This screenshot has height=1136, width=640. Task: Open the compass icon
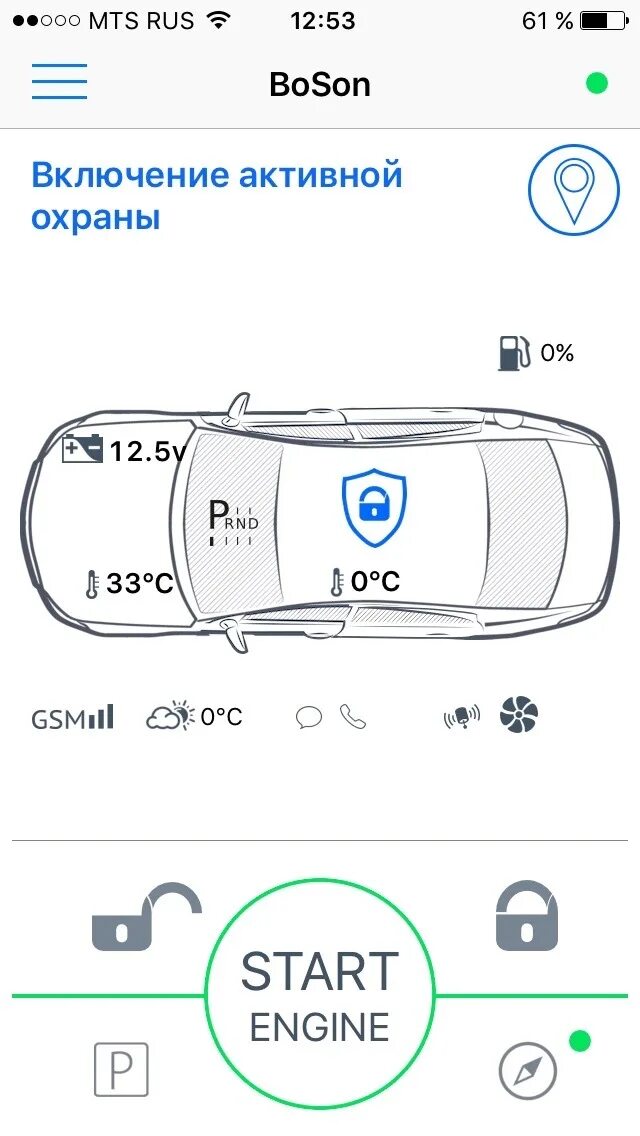point(527,1072)
